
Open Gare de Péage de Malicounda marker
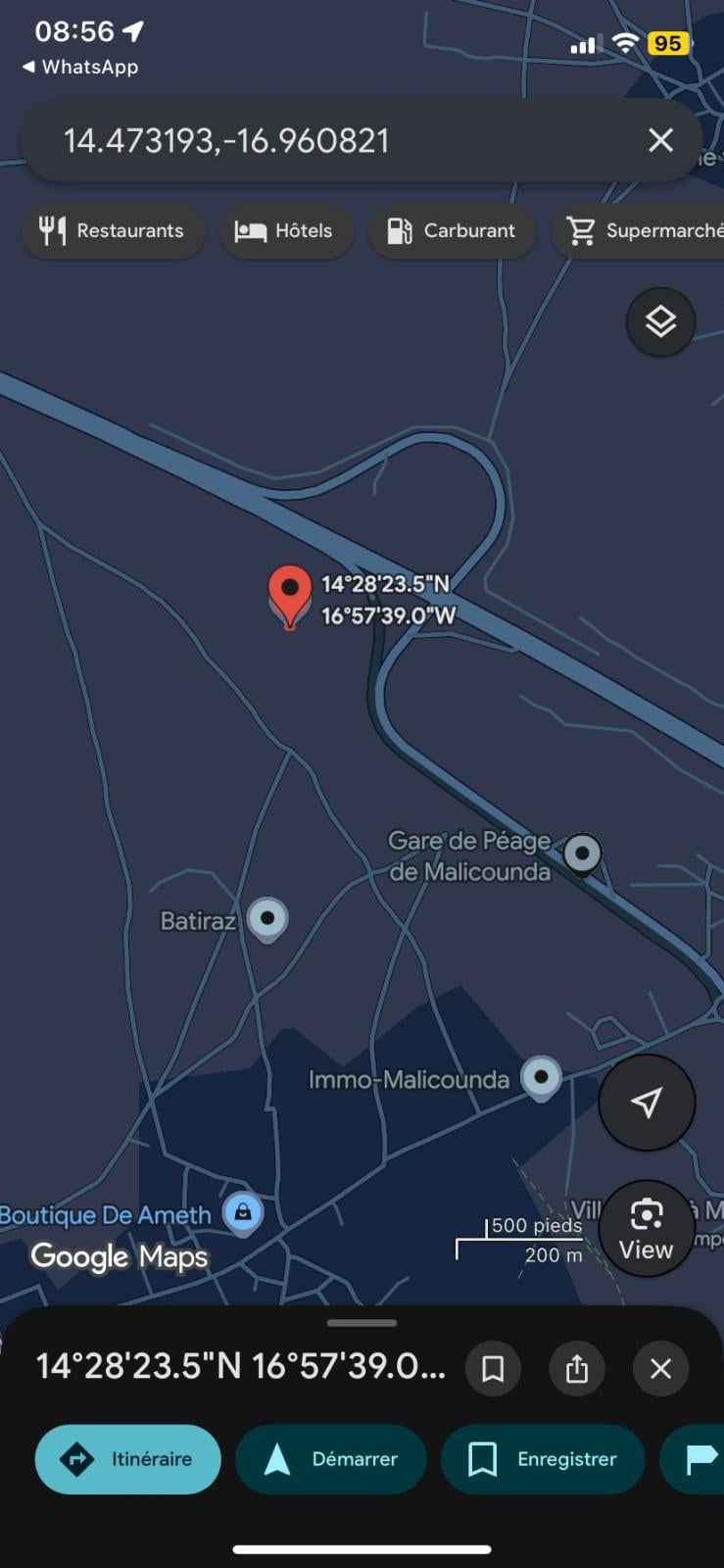click(x=582, y=855)
